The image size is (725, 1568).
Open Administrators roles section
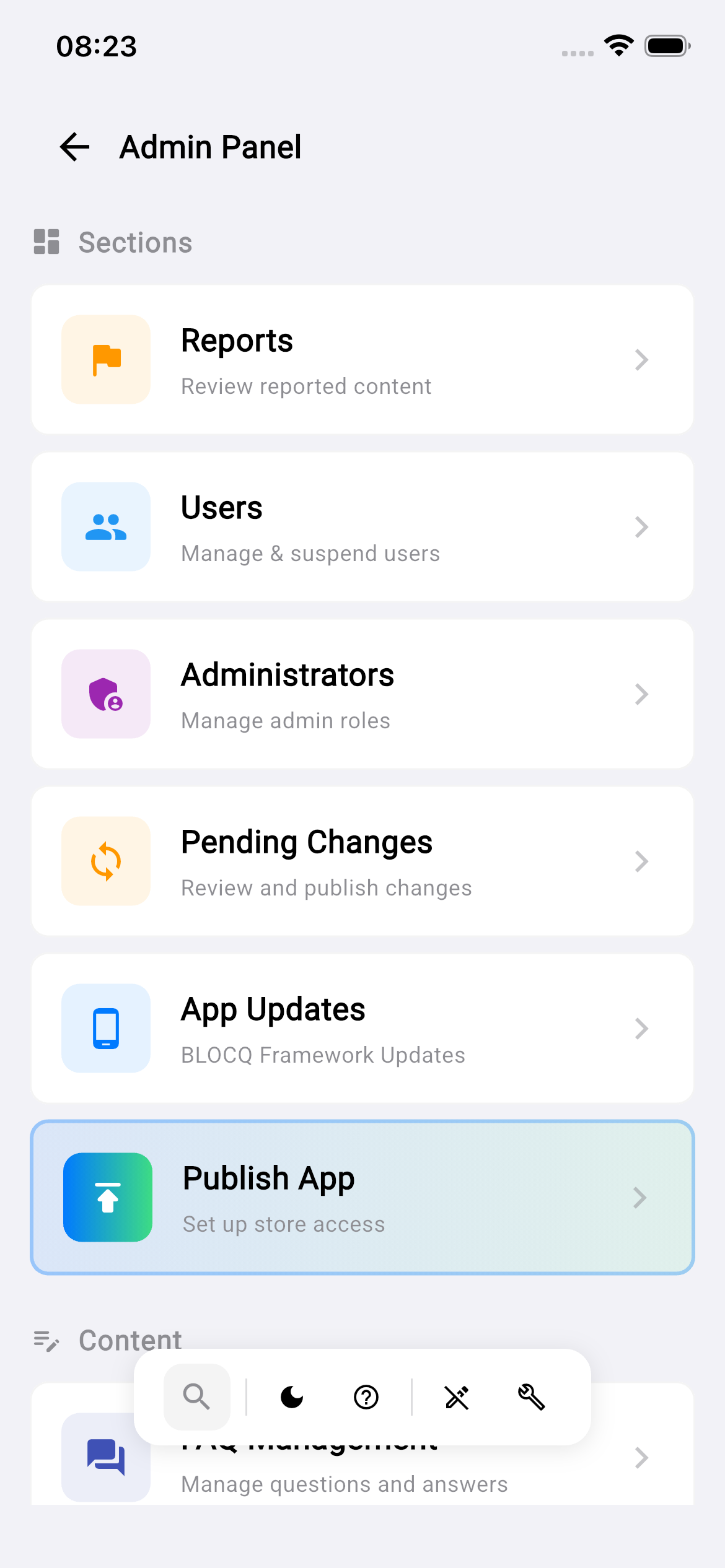click(x=362, y=694)
